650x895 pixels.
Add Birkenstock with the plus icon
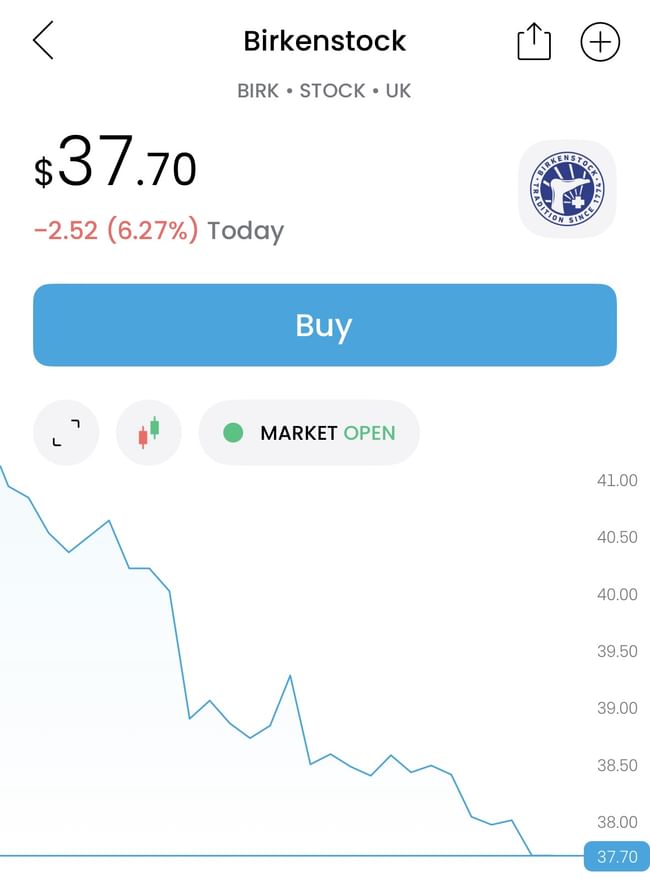(x=600, y=42)
